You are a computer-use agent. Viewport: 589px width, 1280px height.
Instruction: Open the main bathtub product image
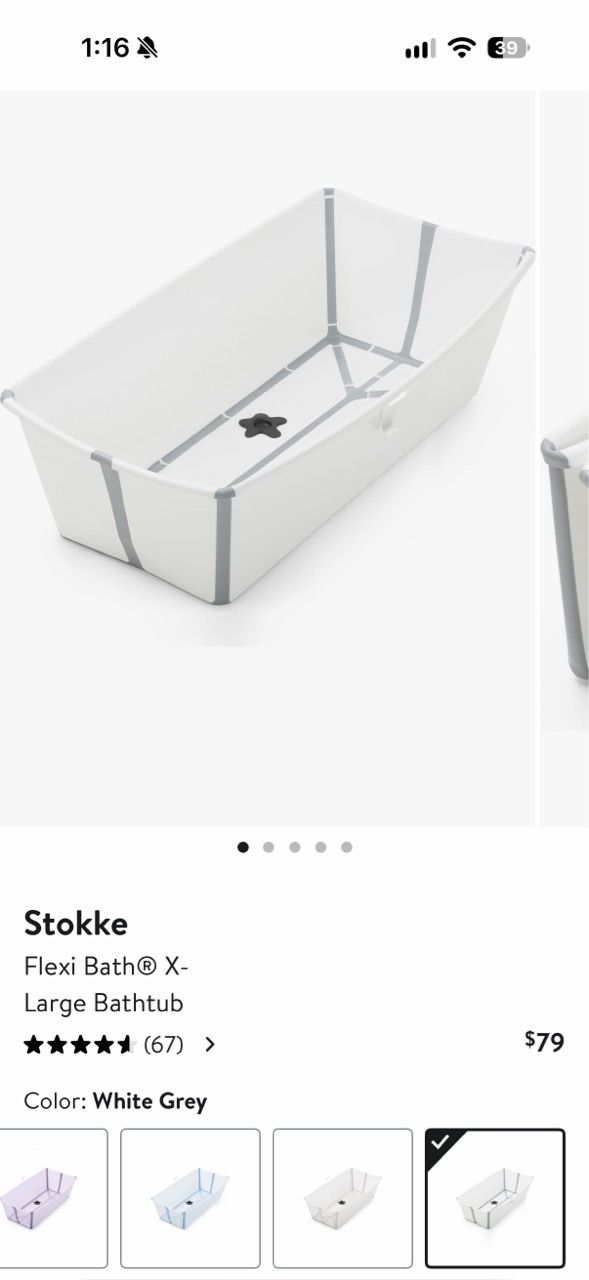[267, 458]
